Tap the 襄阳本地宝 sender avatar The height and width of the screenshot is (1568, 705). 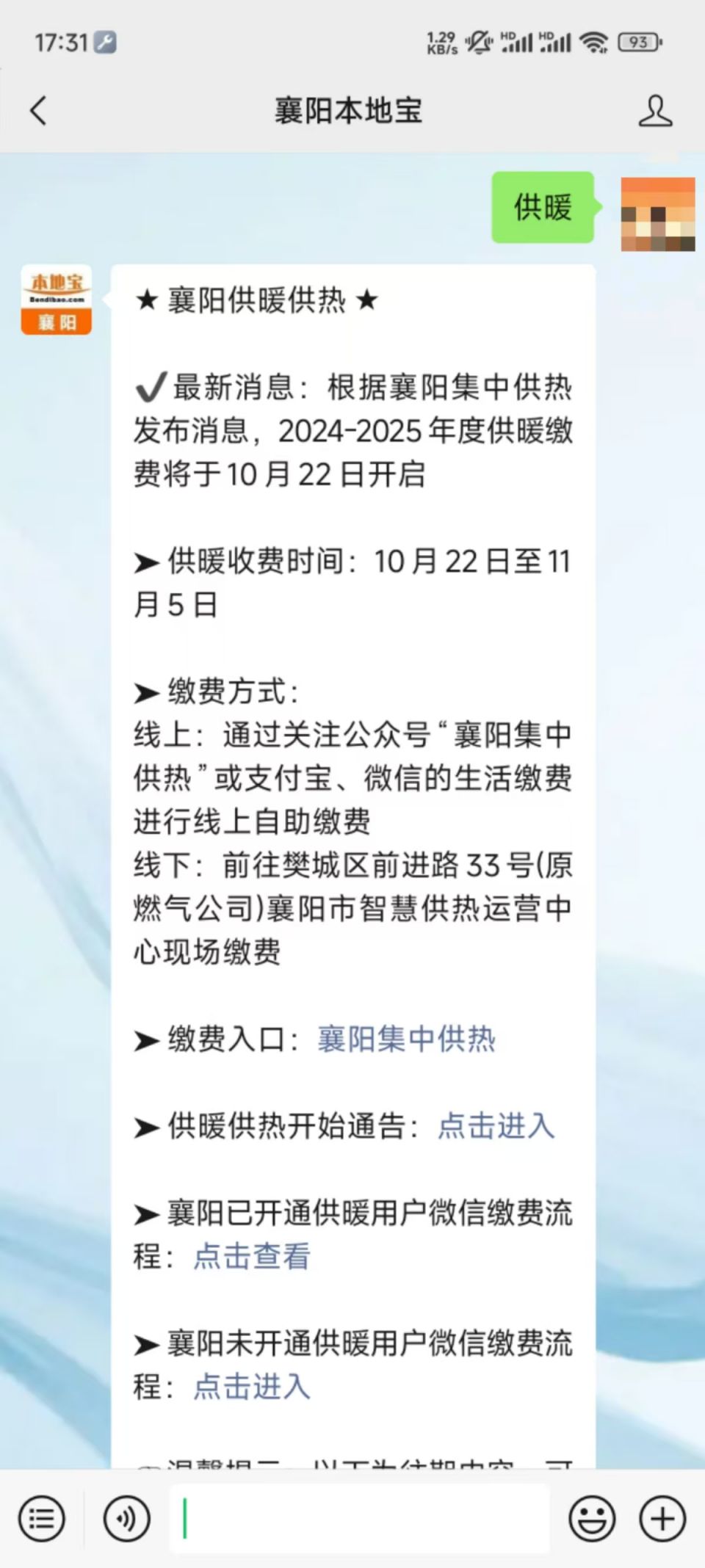pos(57,300)
